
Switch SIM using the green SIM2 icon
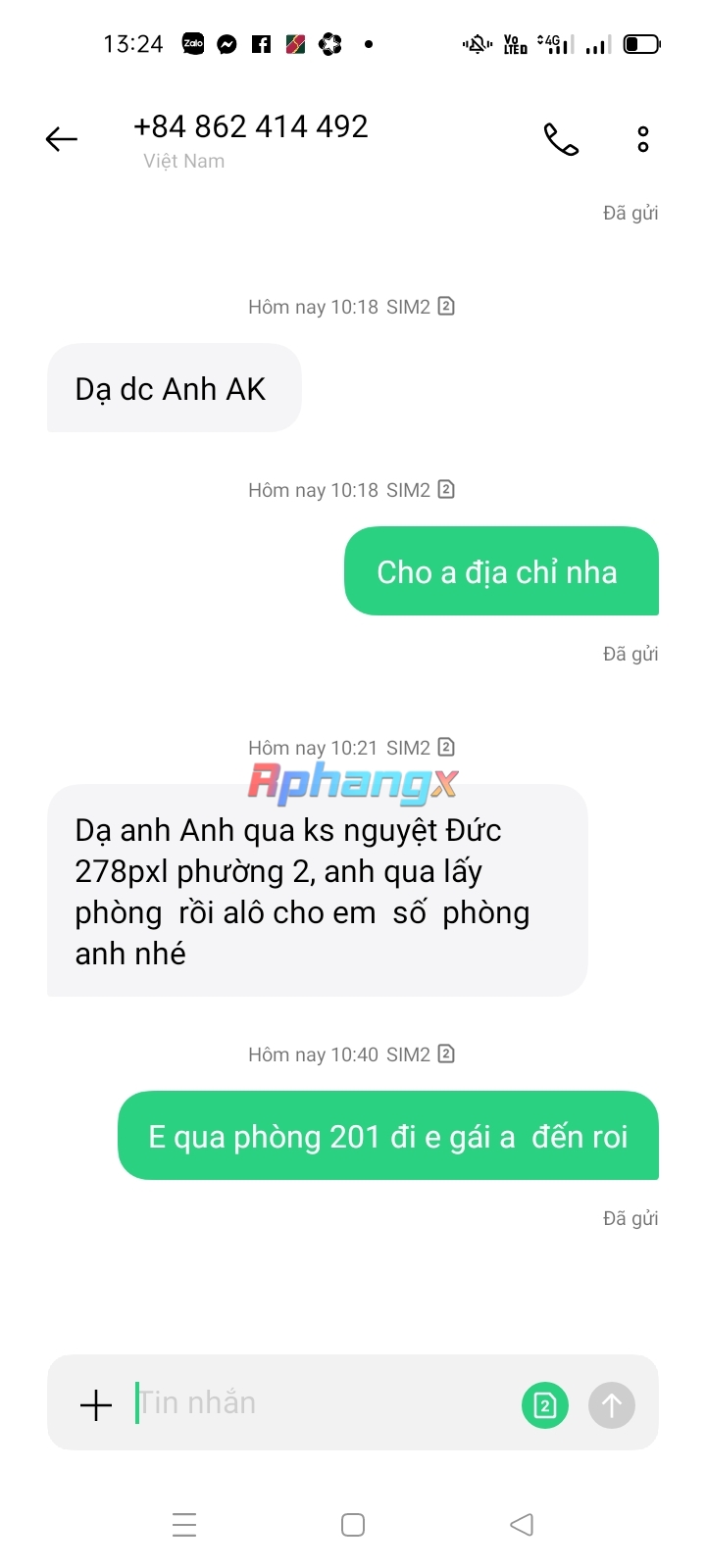545,1405
